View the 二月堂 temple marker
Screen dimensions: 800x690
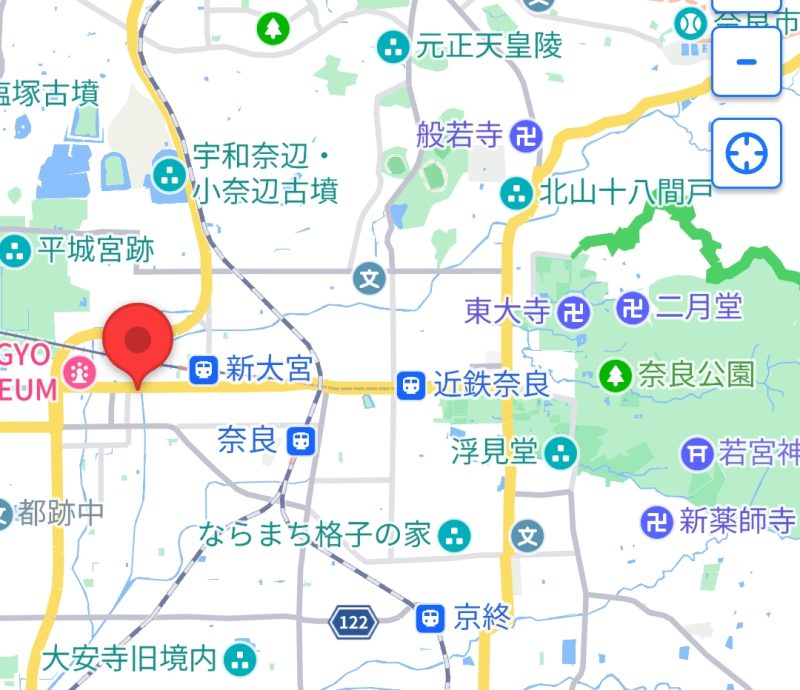[633, 307]
